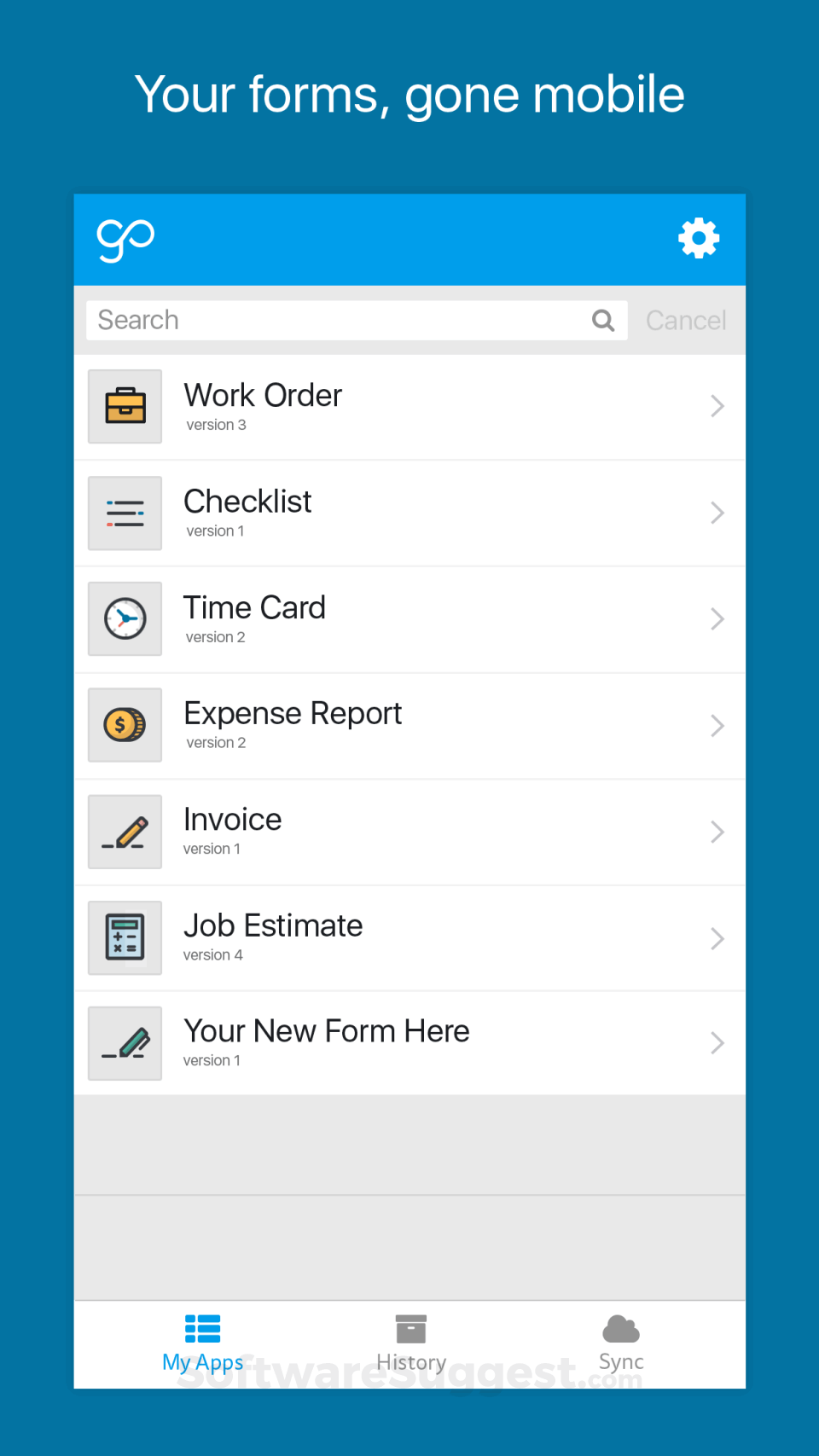Click the GoFormz logo in the top bar
The height and width of the screenshot is (1456, 819).
(125, 240)
